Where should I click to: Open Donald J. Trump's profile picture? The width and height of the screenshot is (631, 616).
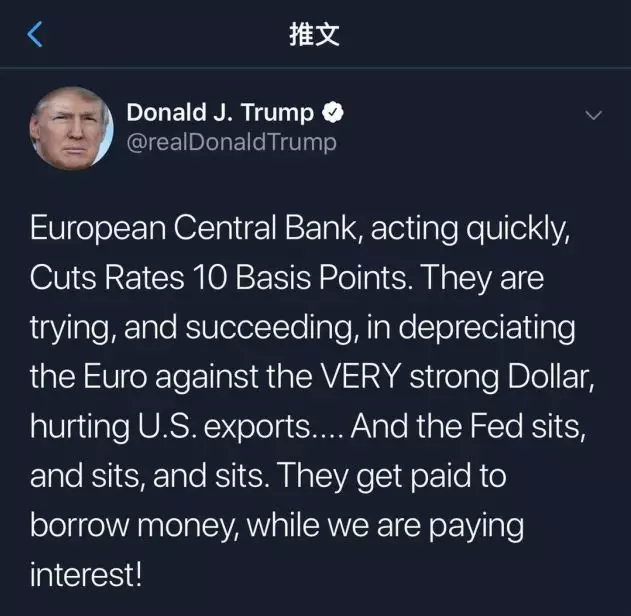coord(71,128)
